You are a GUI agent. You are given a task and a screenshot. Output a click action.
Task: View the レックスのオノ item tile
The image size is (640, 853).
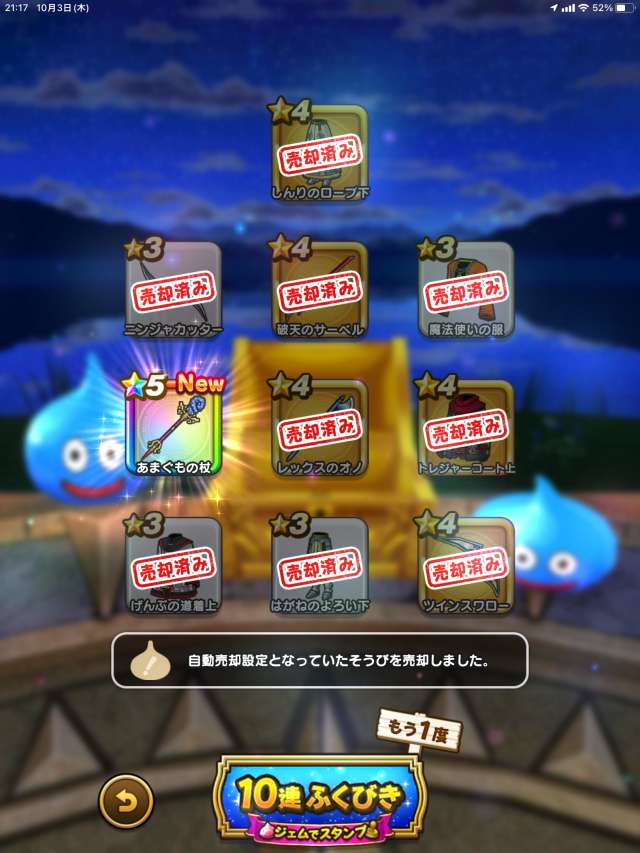pos(320,426)
